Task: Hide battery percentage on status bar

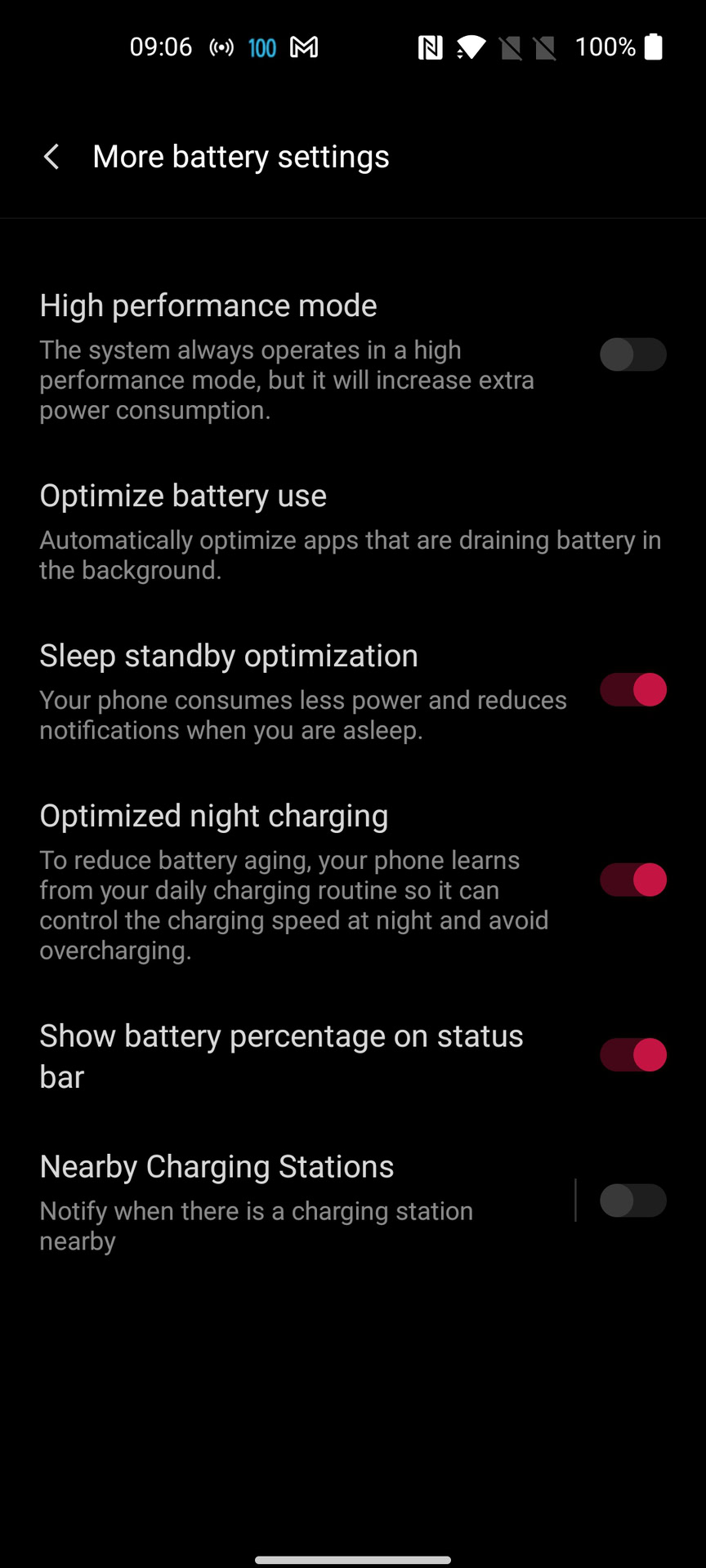Action: click(633, 1055)
